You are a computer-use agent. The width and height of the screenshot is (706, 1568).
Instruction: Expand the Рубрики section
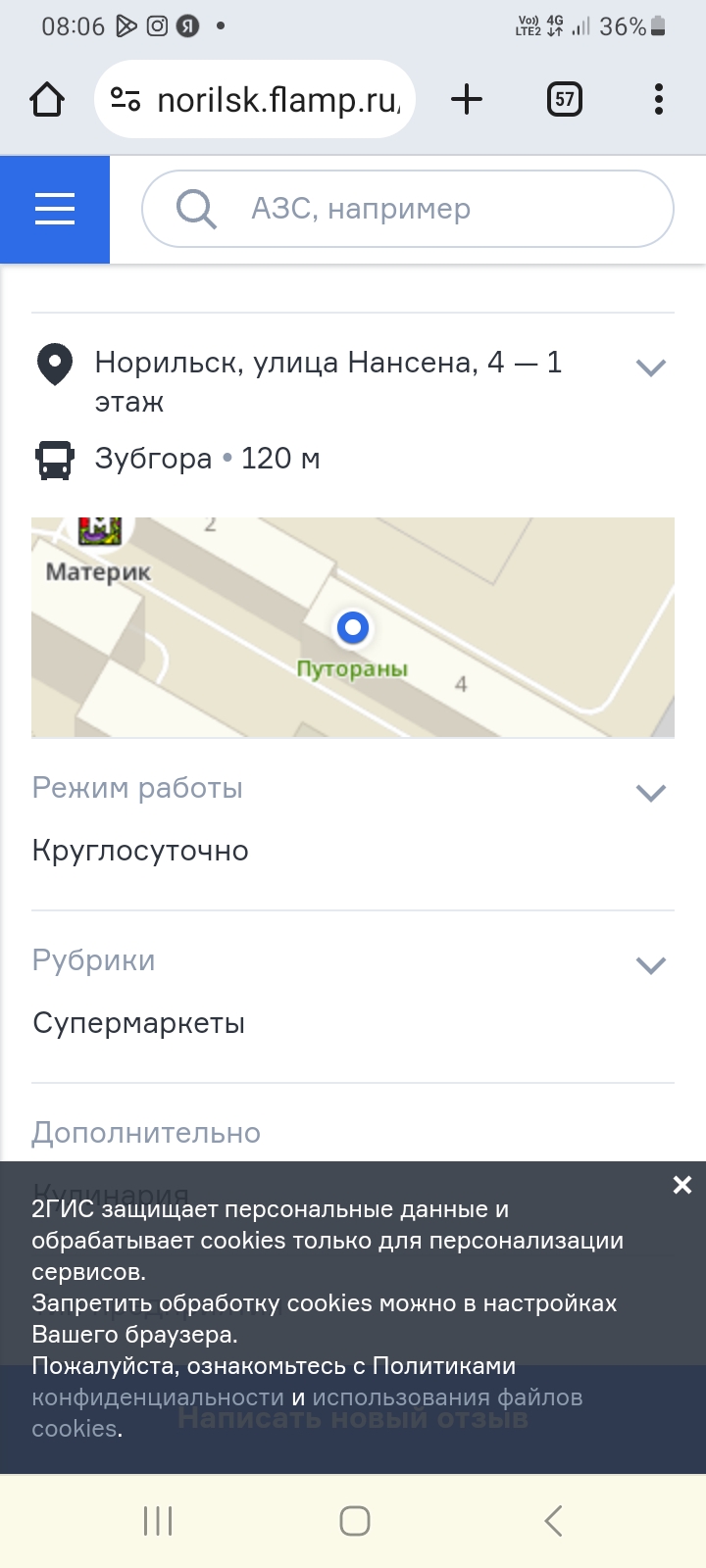651,965
